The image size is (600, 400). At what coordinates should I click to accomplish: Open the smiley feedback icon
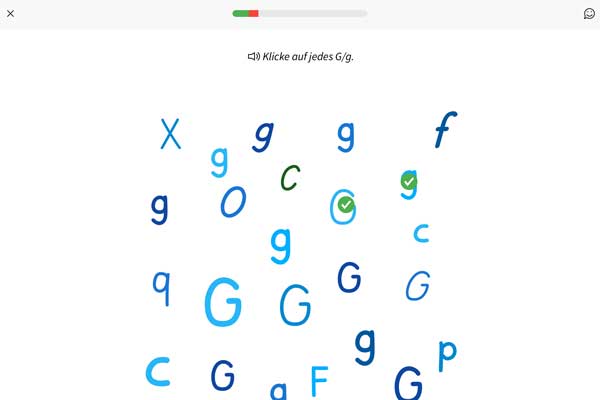589,13
